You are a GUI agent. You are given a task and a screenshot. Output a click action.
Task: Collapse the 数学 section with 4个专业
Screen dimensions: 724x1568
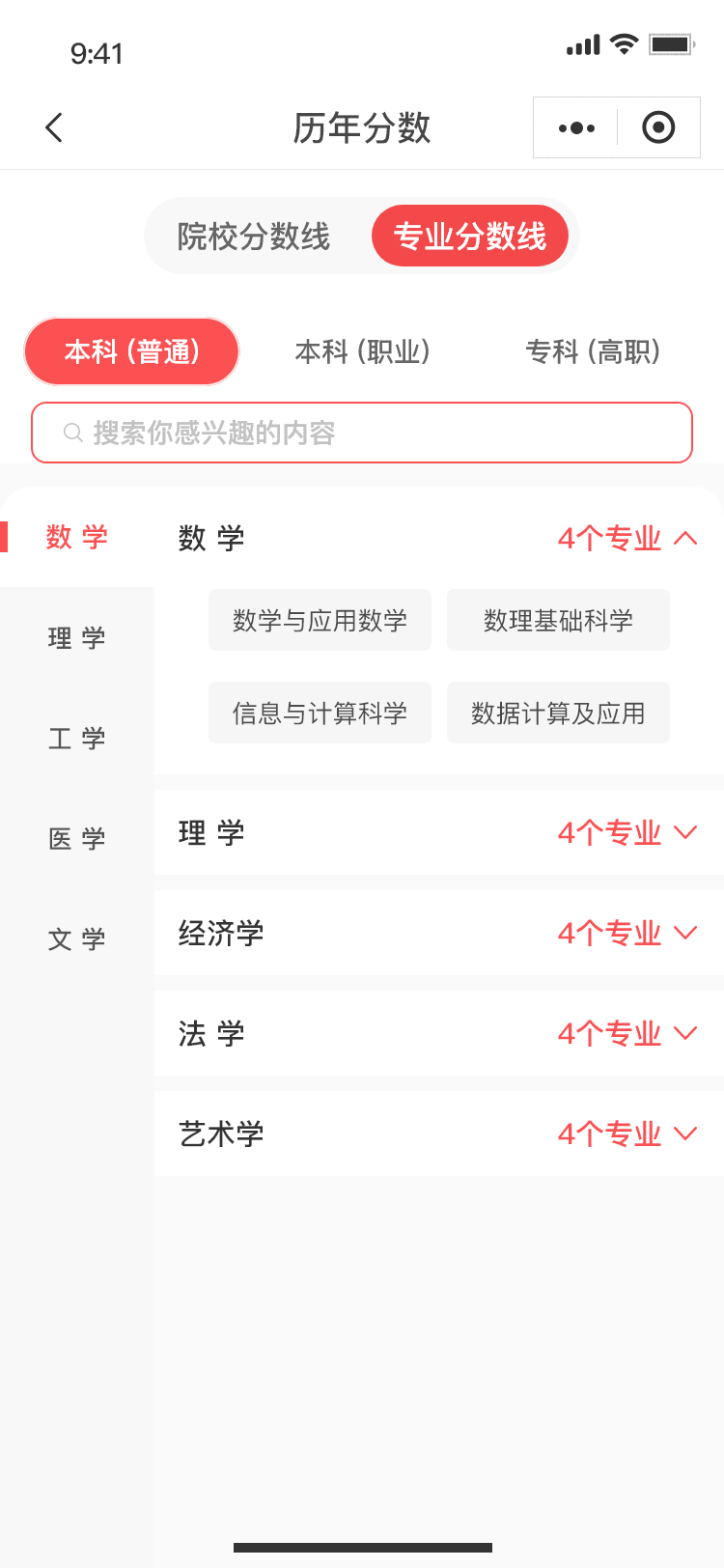(627, 538)
